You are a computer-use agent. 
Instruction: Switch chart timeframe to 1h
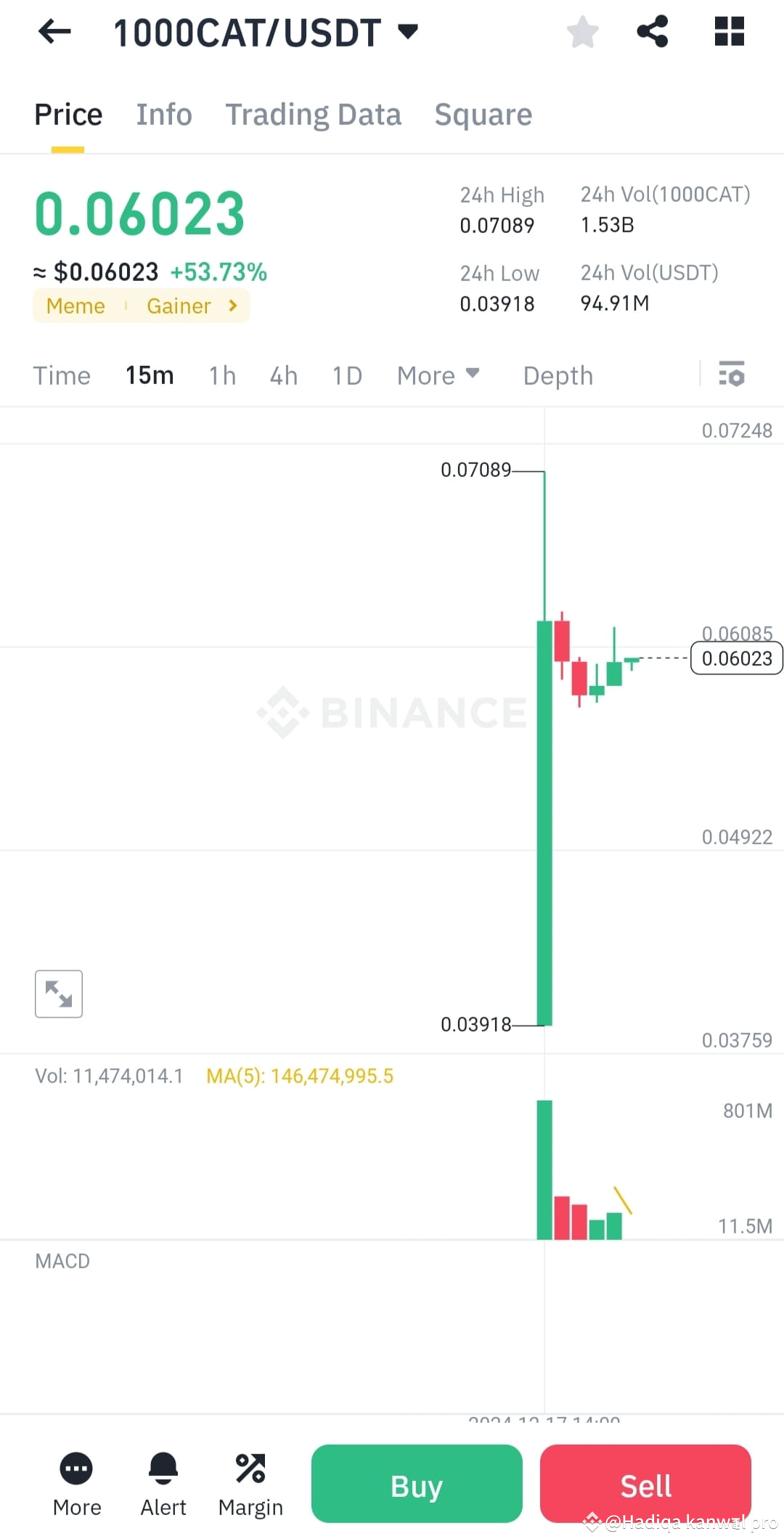point(222,375)
